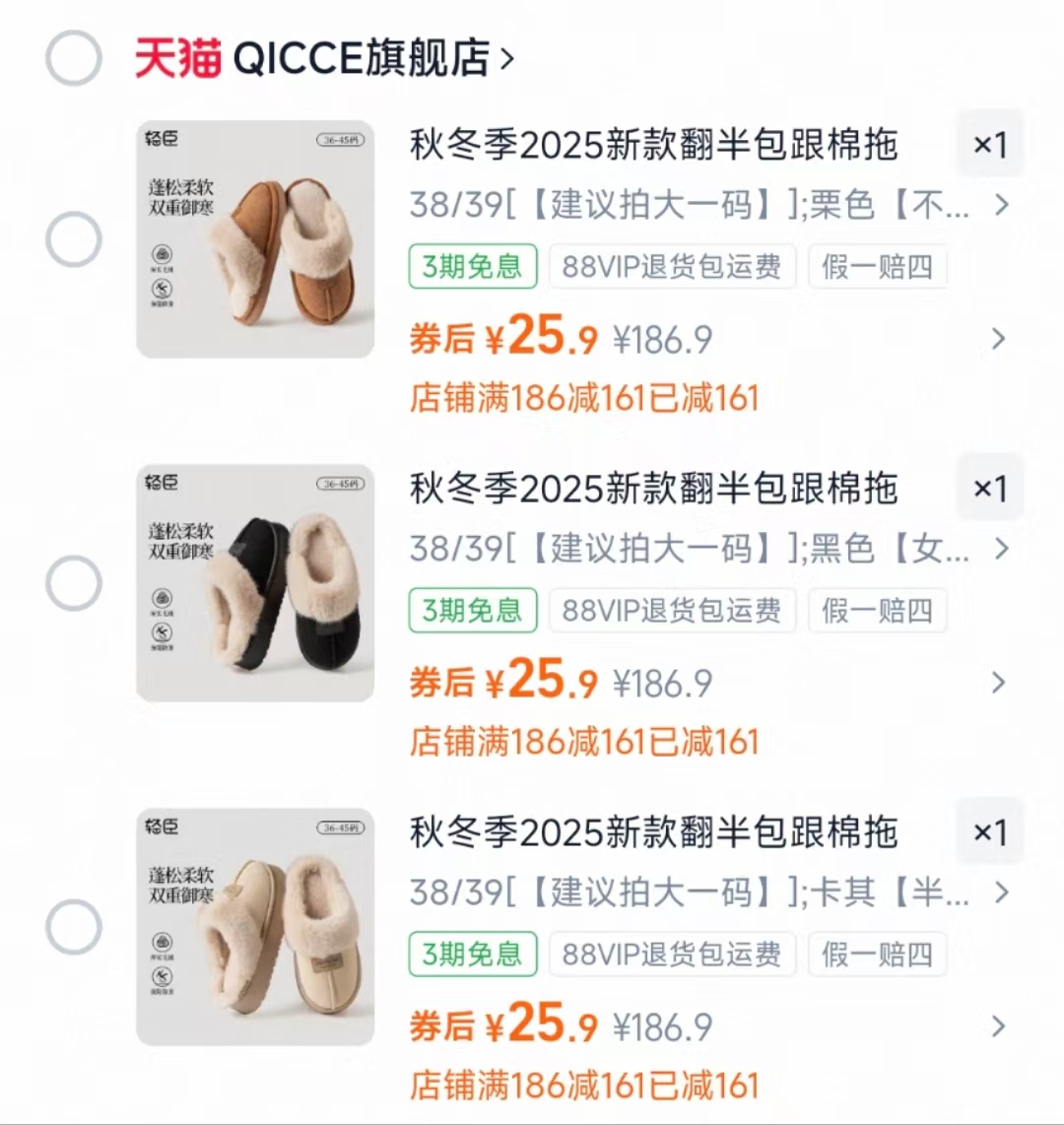The width and height of the screenshot is (1064, 1125).
Task: Click the 3期免息 installment tag on first item
Action: pyautogui.click(x=472, y=266)
